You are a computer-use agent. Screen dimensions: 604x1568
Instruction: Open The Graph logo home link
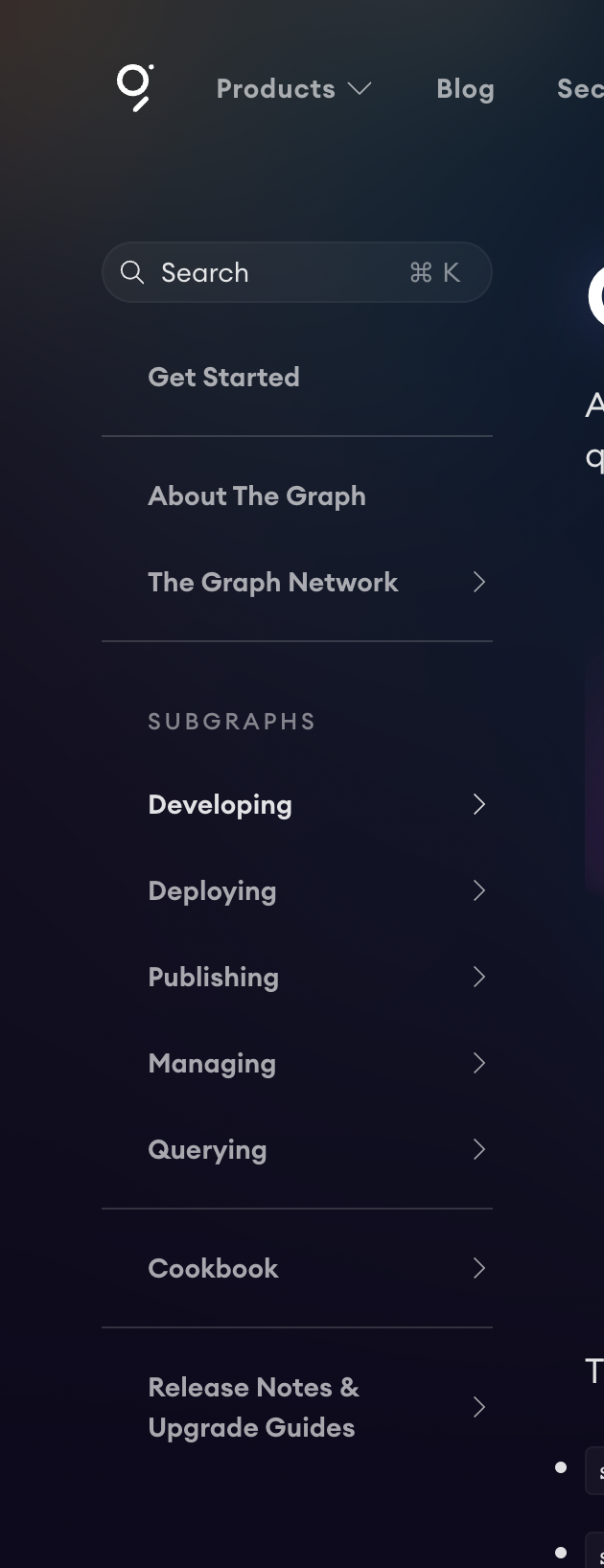pos(135,88)
